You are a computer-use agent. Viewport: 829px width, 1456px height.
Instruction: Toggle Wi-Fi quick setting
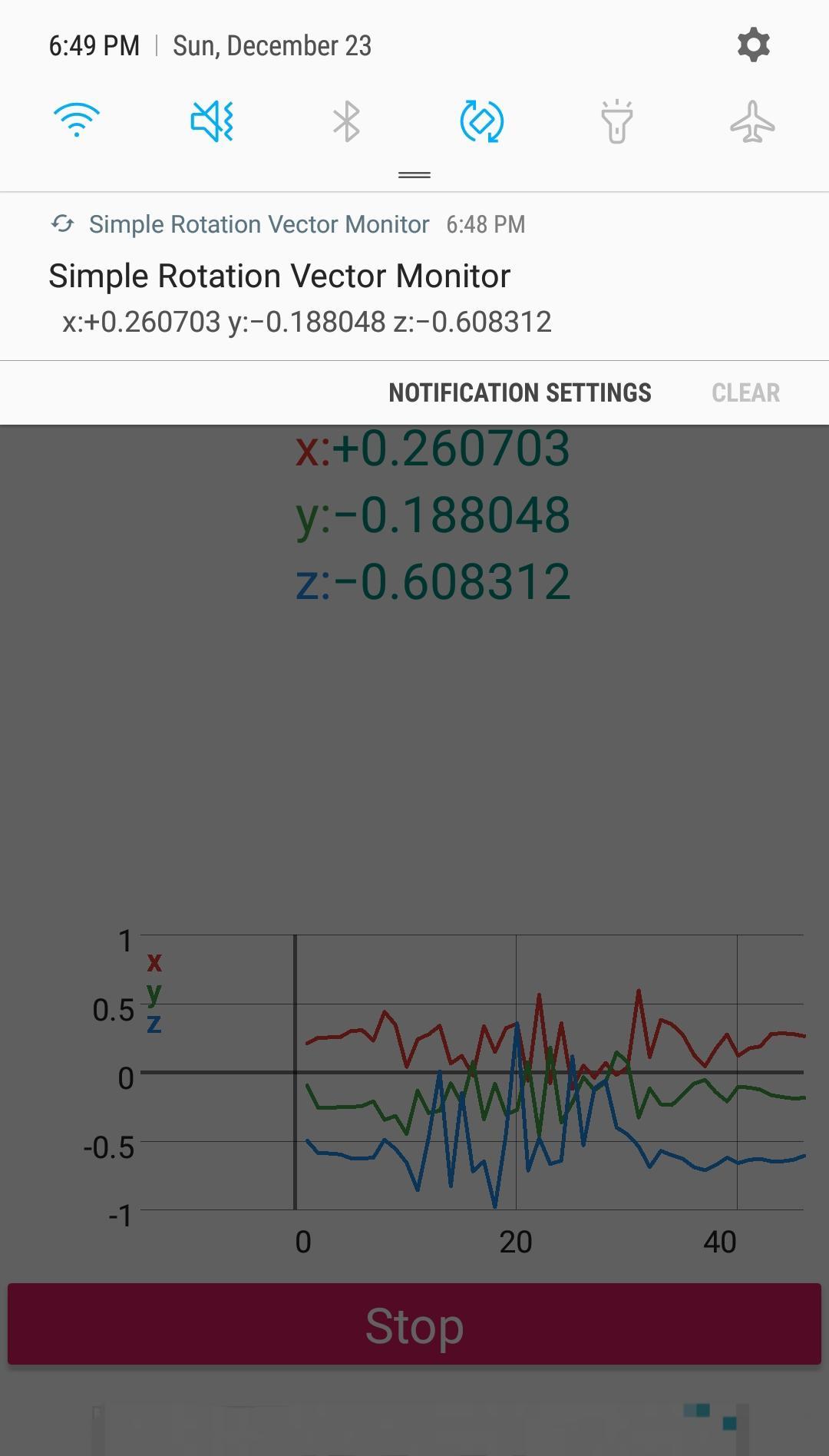(77, 121)
